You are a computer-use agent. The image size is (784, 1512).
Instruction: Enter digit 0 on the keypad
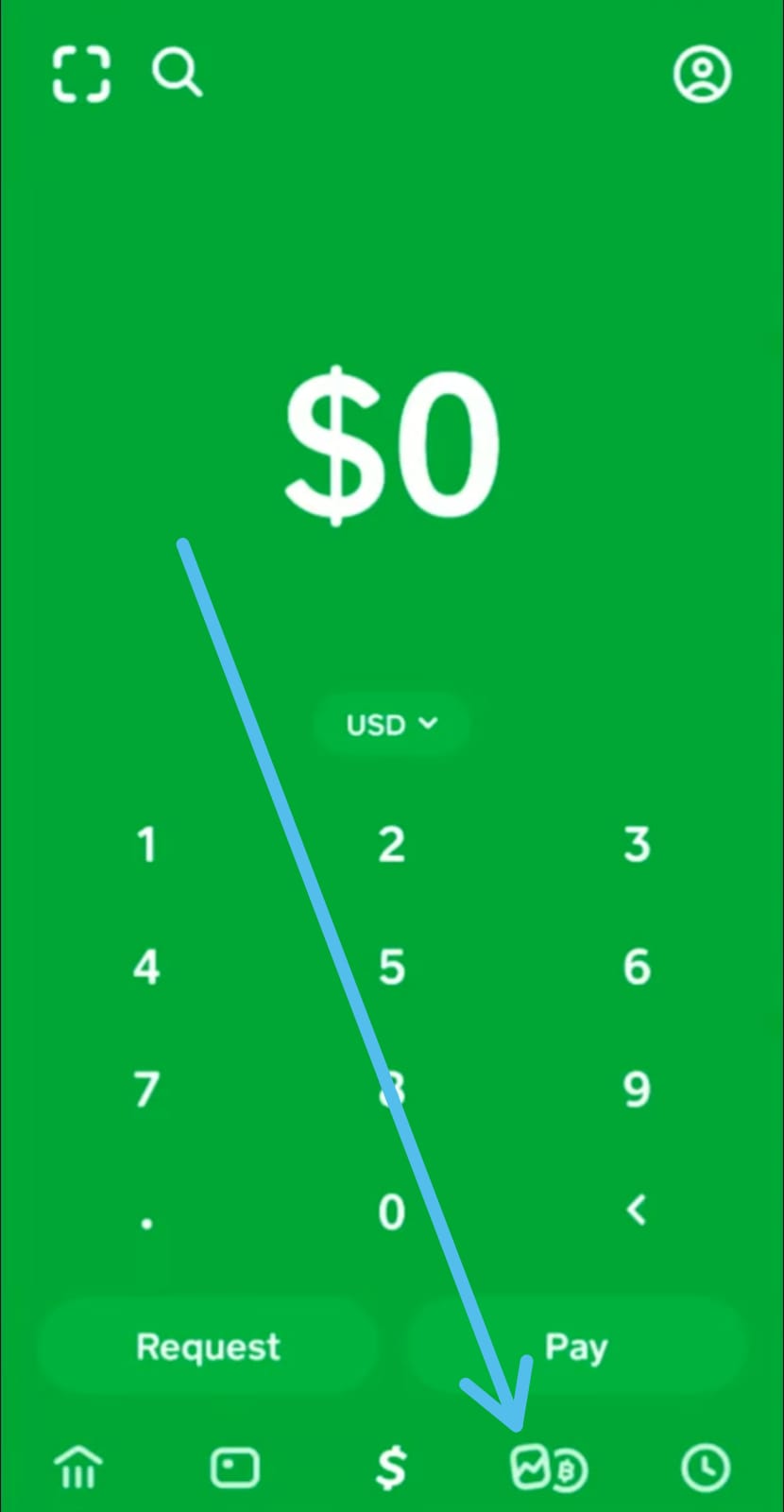[x=392, y=1211]
